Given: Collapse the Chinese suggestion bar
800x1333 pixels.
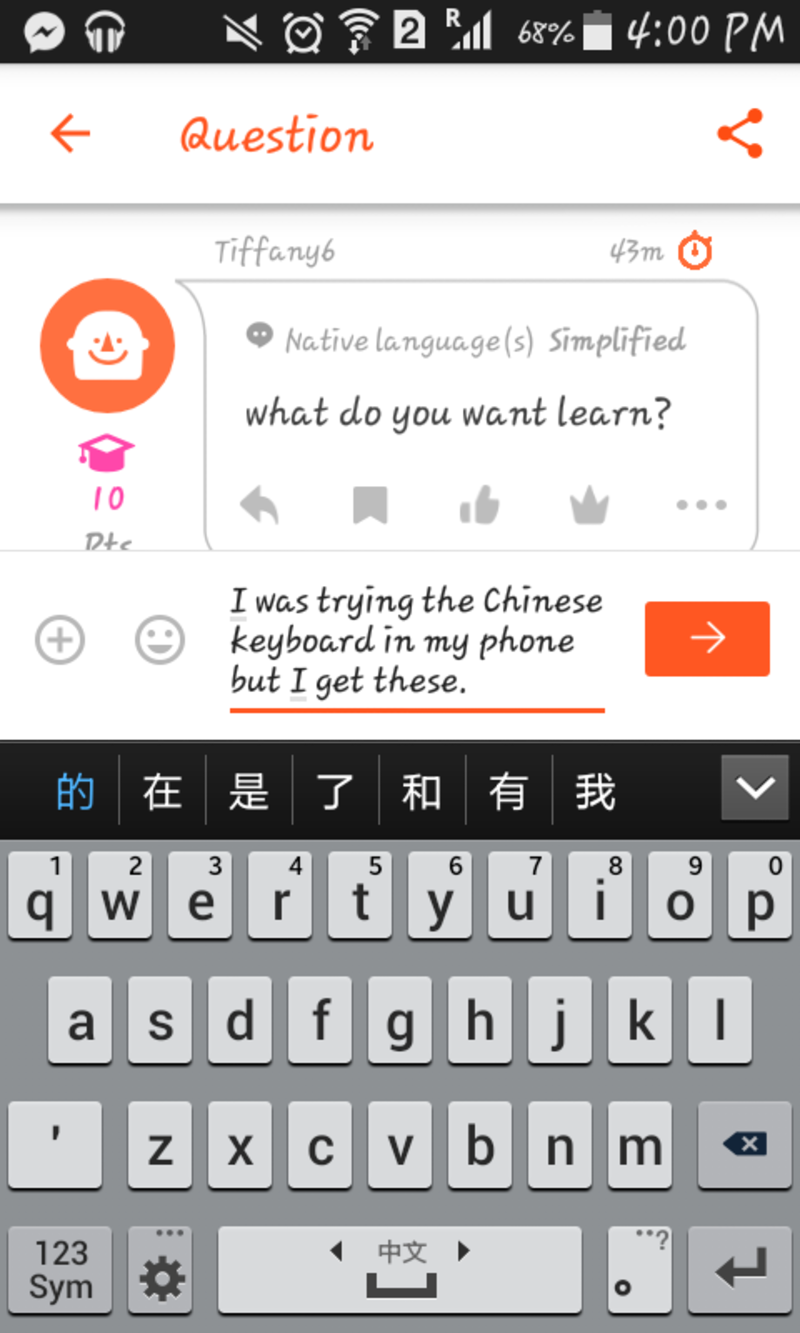Looking at the screenshot, I should [755, 789].
